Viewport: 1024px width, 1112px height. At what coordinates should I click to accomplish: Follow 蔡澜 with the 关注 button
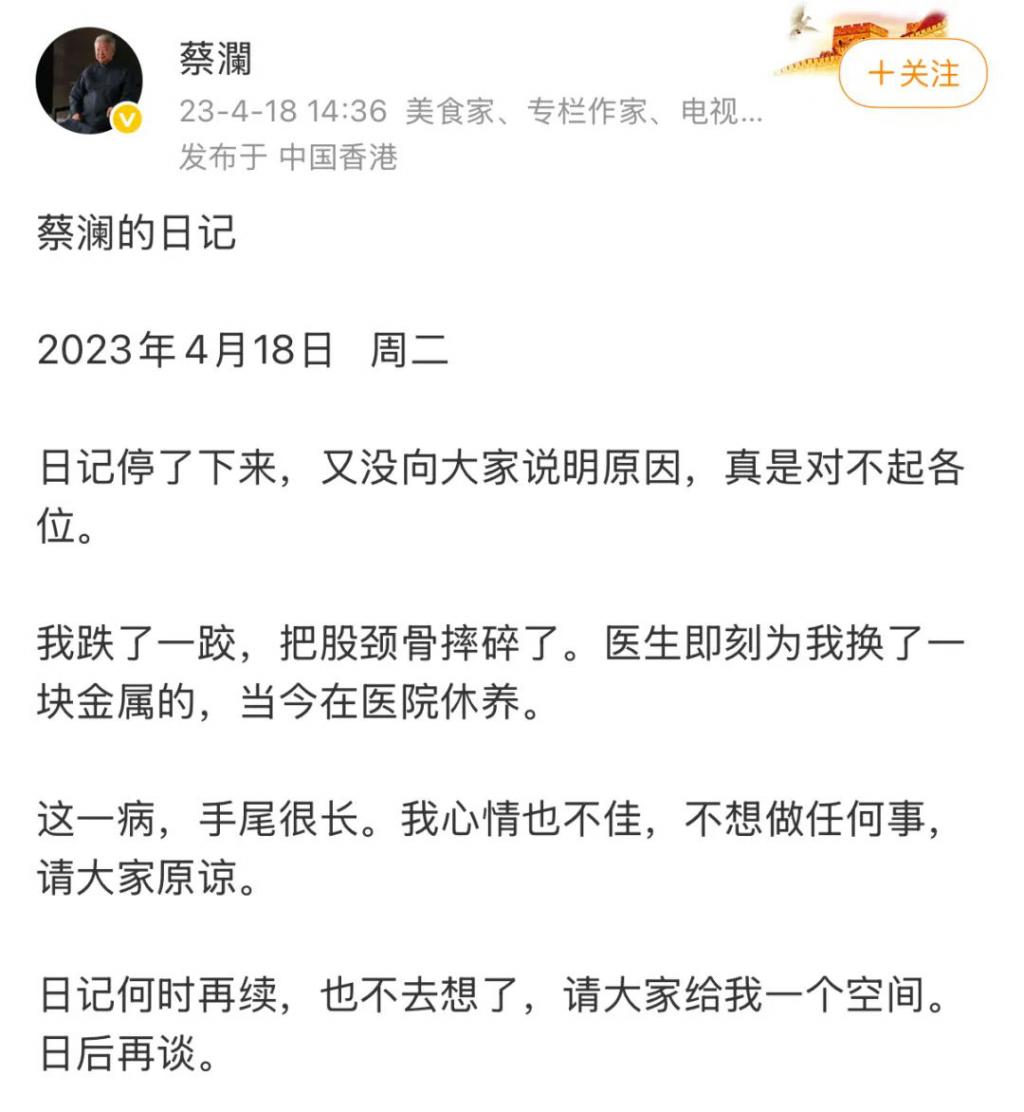tap(912, 74)
